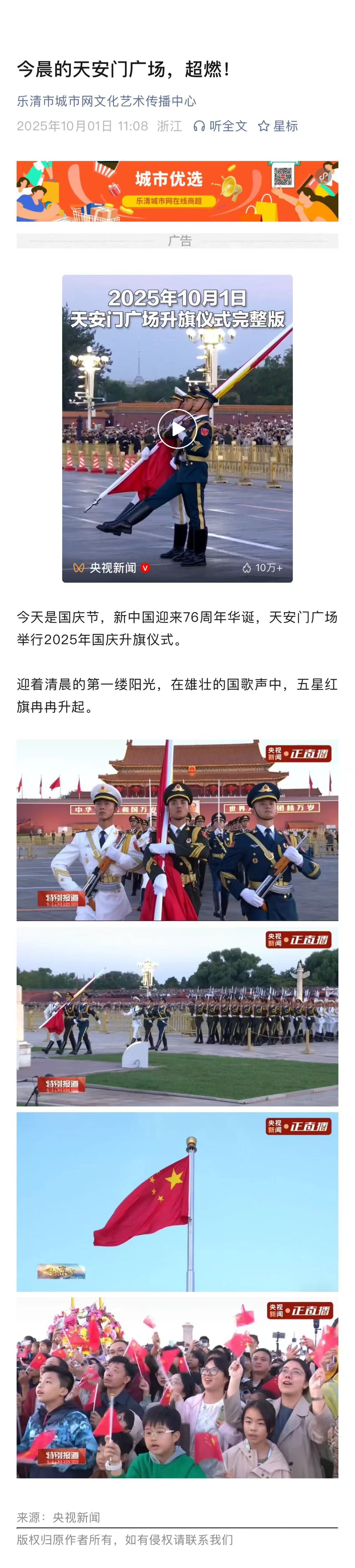Open the photo of the raised red flag

click(x=177, y=1201)
